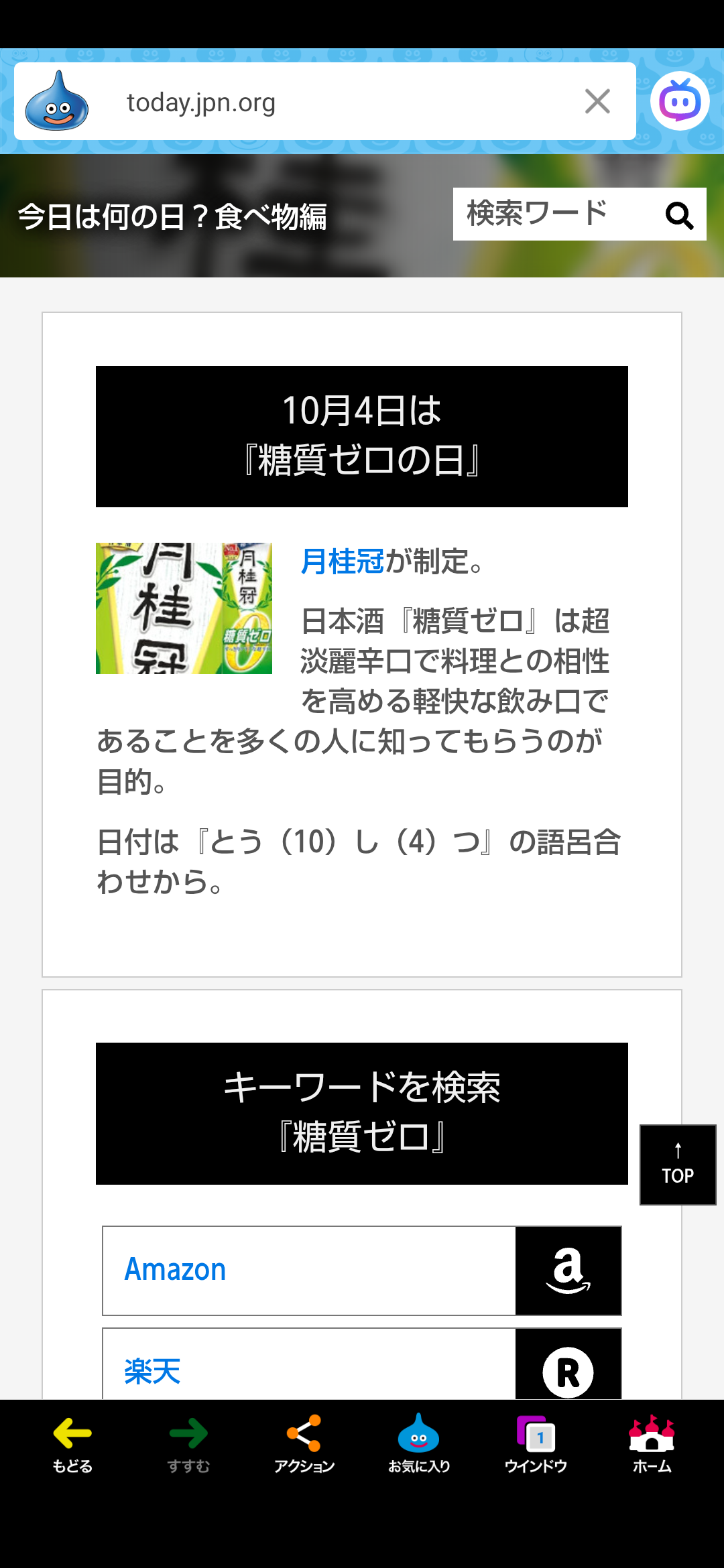
Task: Search 糖質ゼロ on 楽天
Action: click(x=361, y=1367)
